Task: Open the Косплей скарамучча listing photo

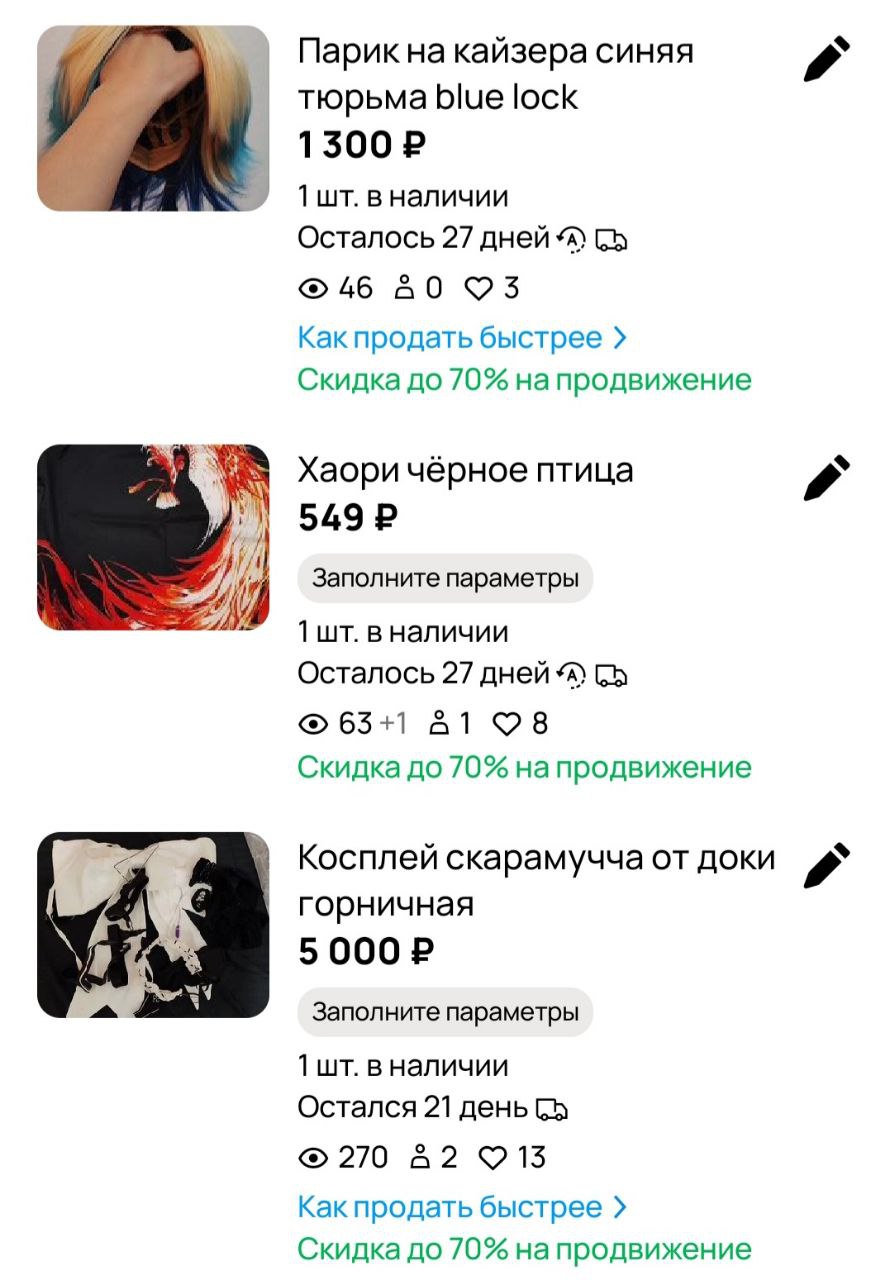Action: pyautogui.click(x=153, y=925)
